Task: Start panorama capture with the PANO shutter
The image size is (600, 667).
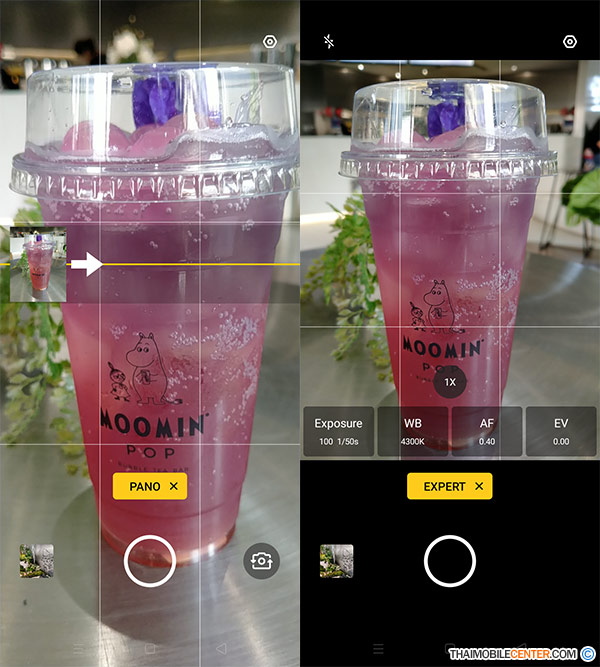Action: coord(150,561)
